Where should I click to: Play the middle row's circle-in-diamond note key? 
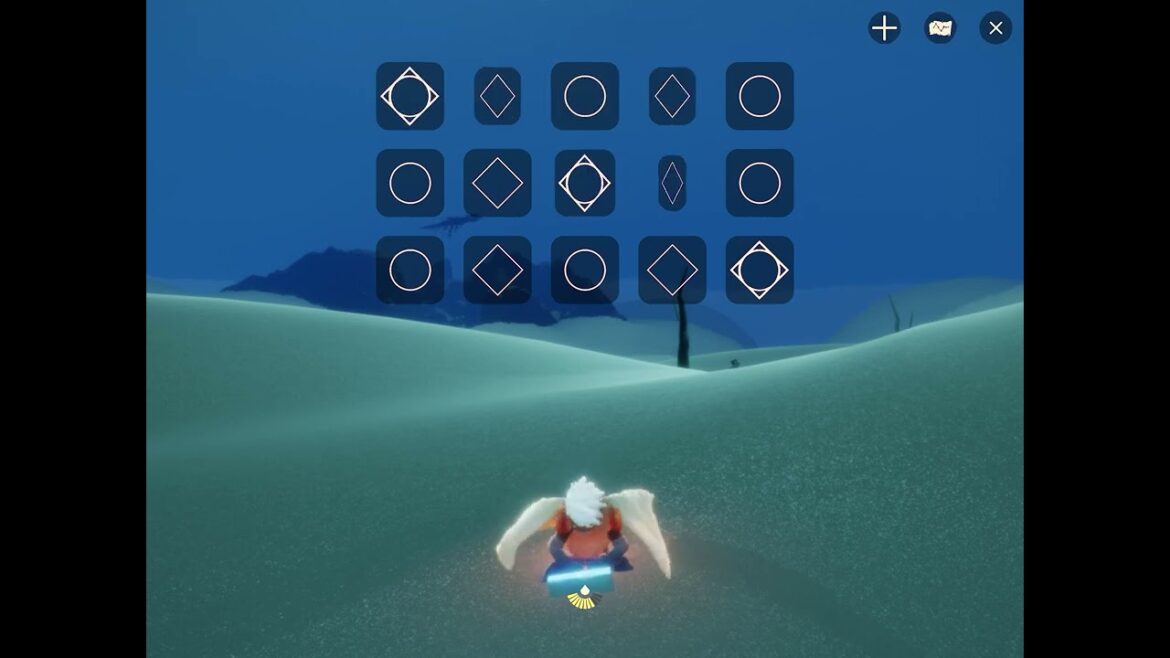(585, 183)
